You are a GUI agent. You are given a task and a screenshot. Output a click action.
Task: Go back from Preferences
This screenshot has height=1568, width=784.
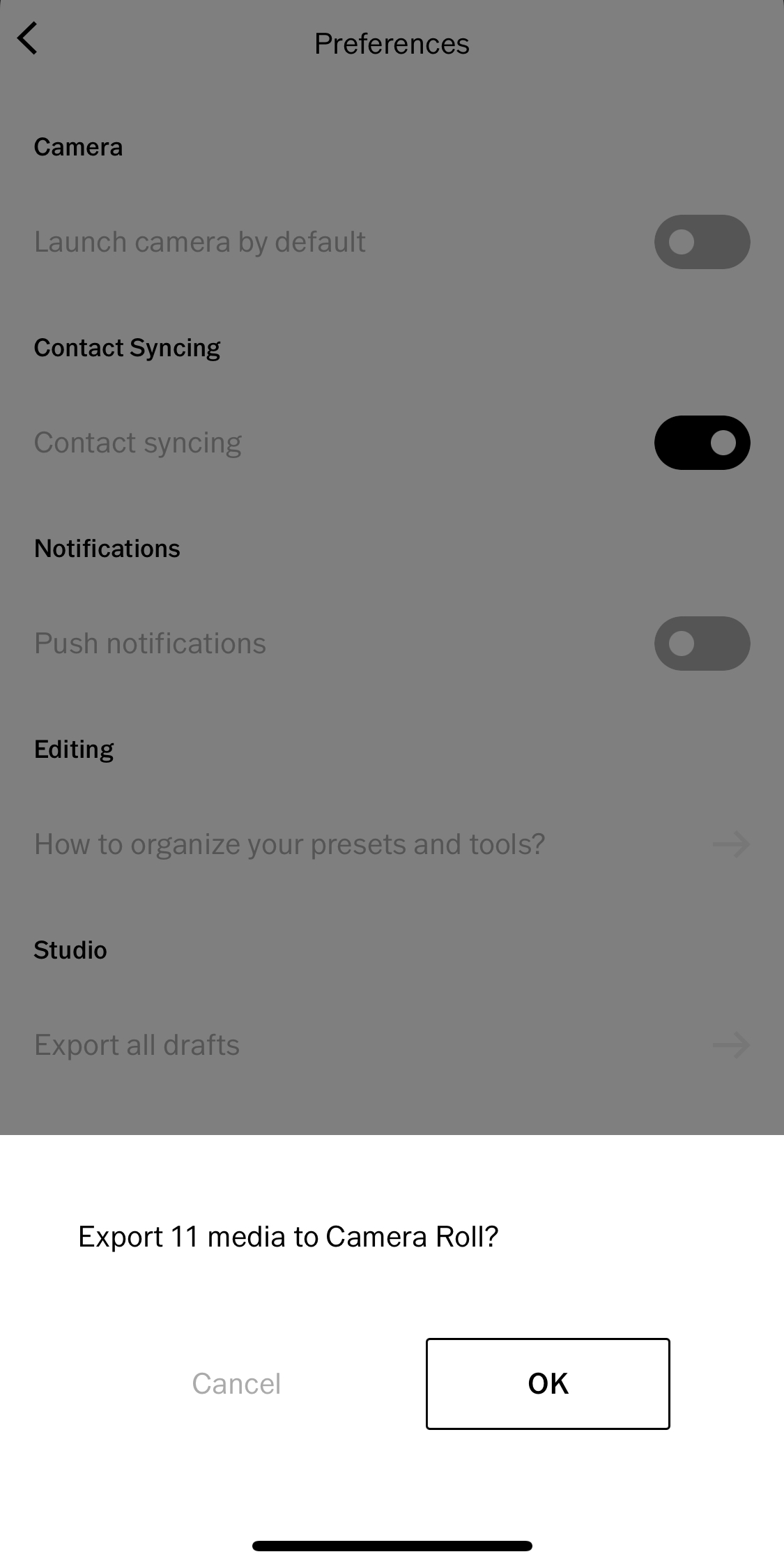tap(28, 38)
